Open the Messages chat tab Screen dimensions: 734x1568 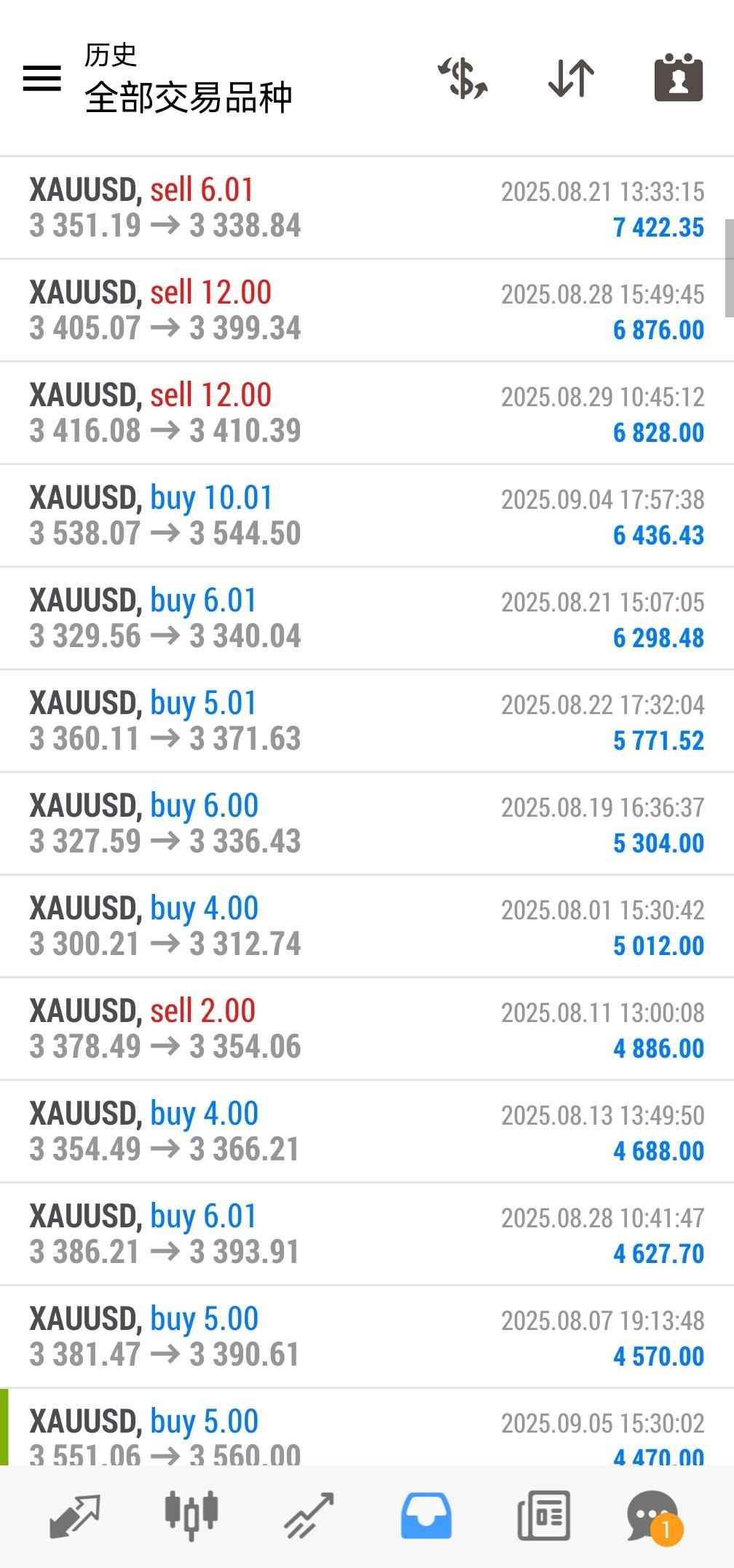[x=654, y=1517]
